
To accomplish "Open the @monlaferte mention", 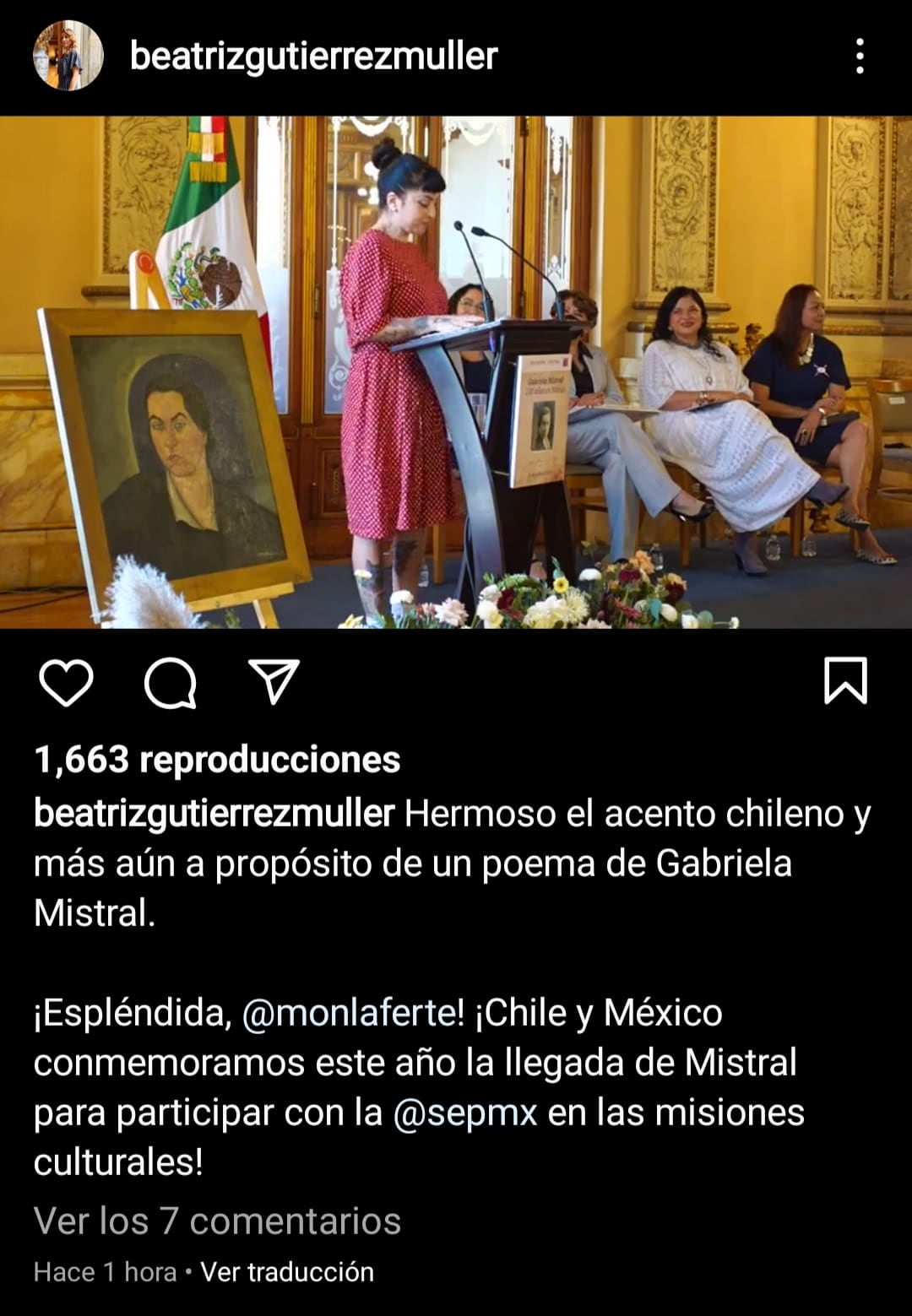I will pyautogui.click(x=349, y=1012).
